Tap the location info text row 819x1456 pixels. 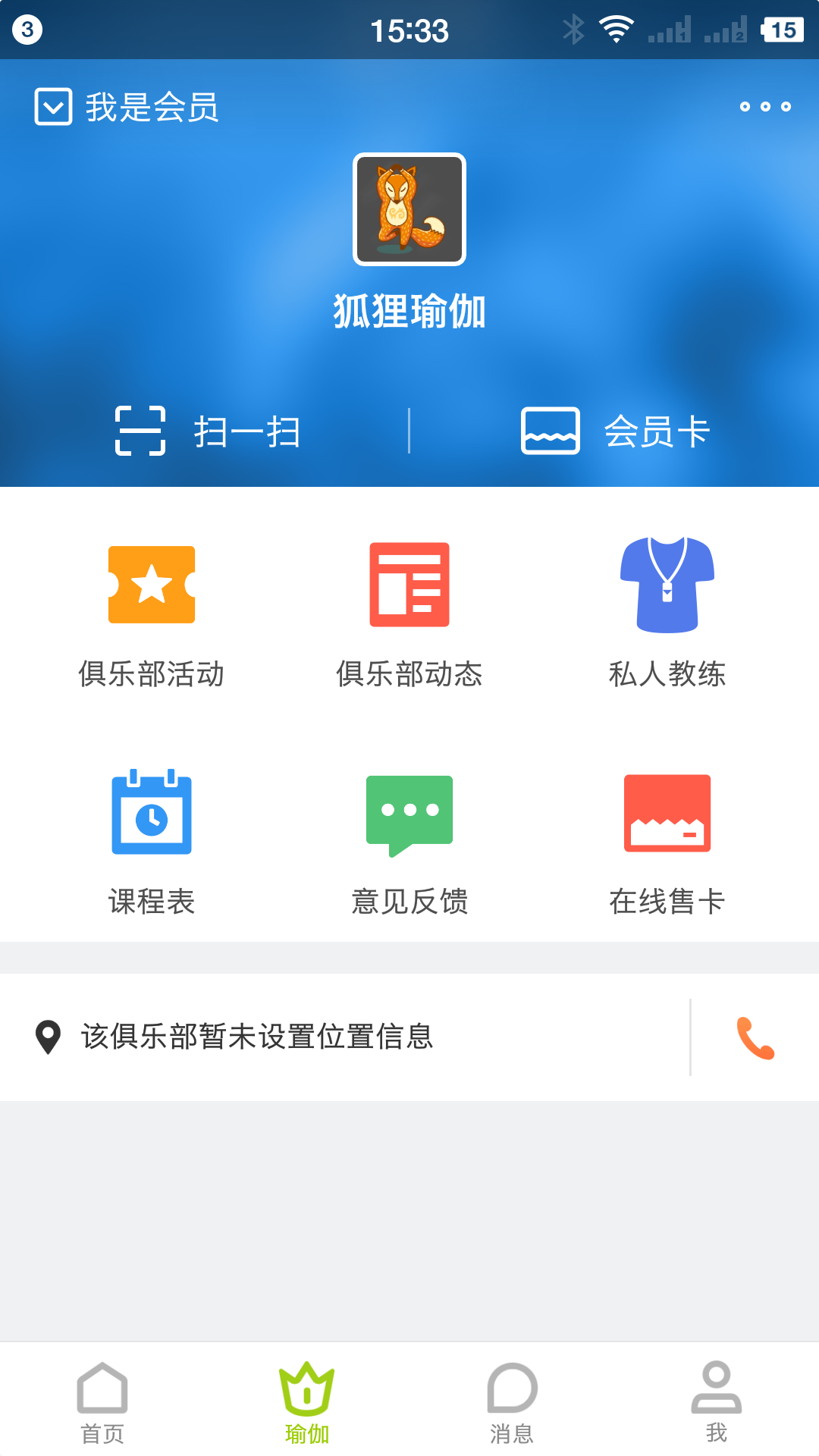(258, 1037)
